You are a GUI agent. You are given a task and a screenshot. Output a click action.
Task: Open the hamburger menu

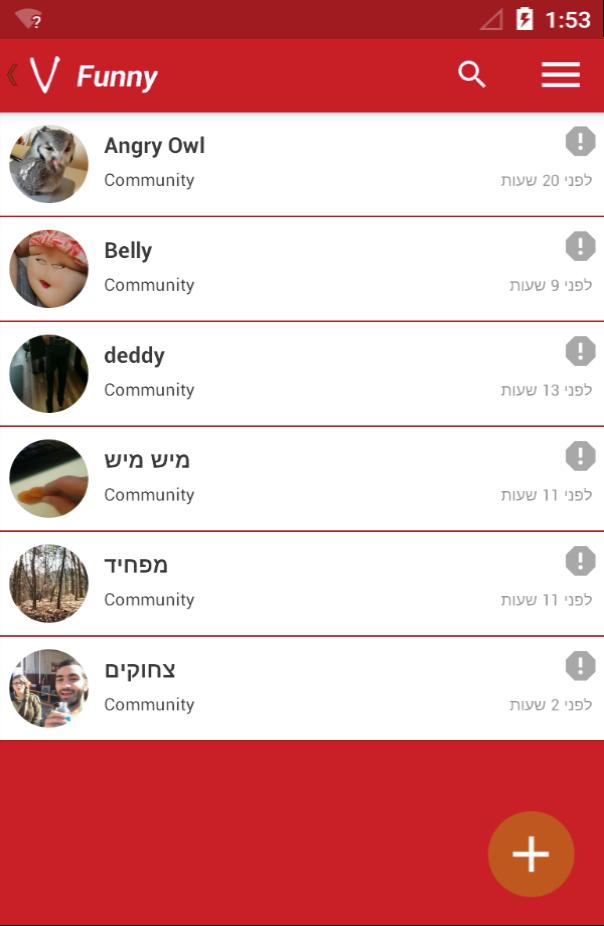click(560, 75)
